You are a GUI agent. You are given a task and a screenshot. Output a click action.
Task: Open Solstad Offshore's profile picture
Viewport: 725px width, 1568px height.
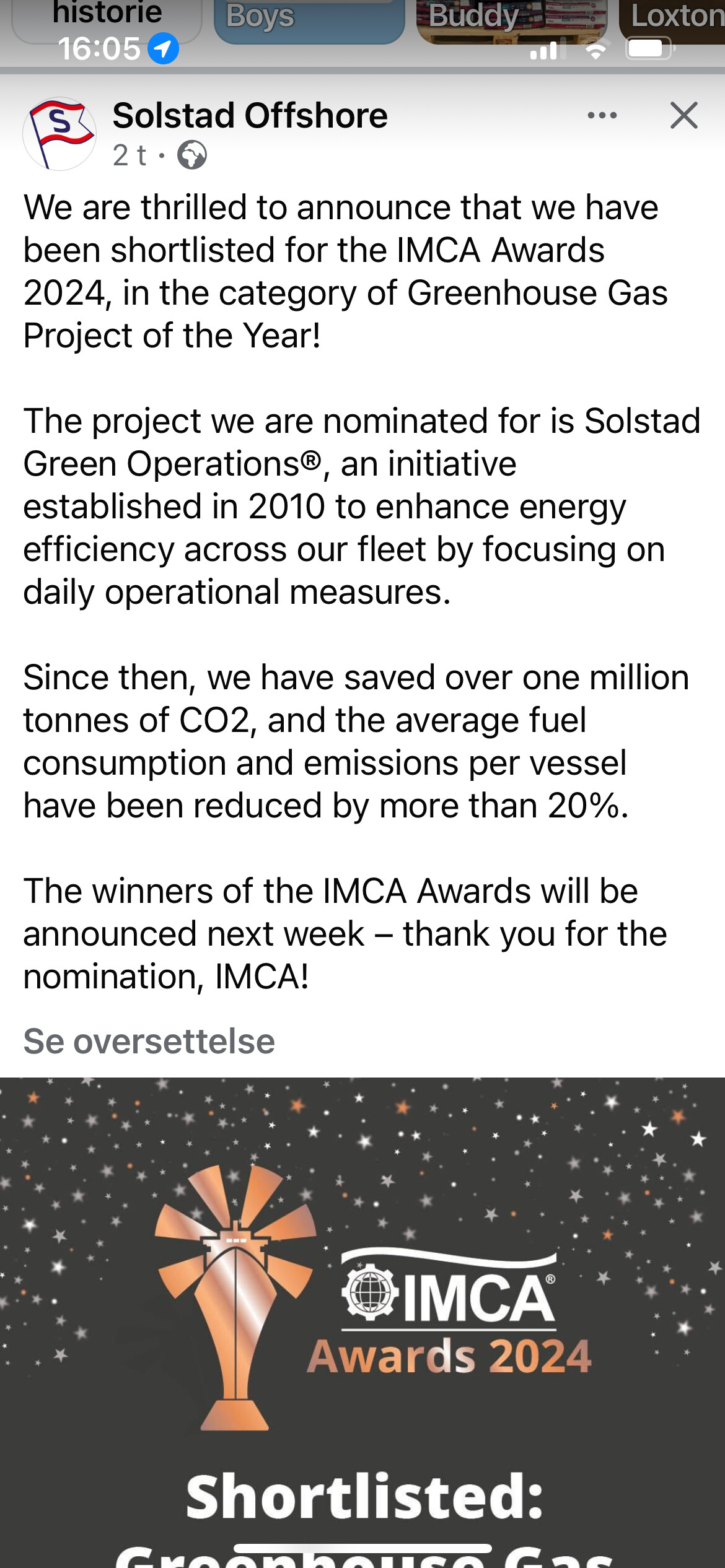59,134
